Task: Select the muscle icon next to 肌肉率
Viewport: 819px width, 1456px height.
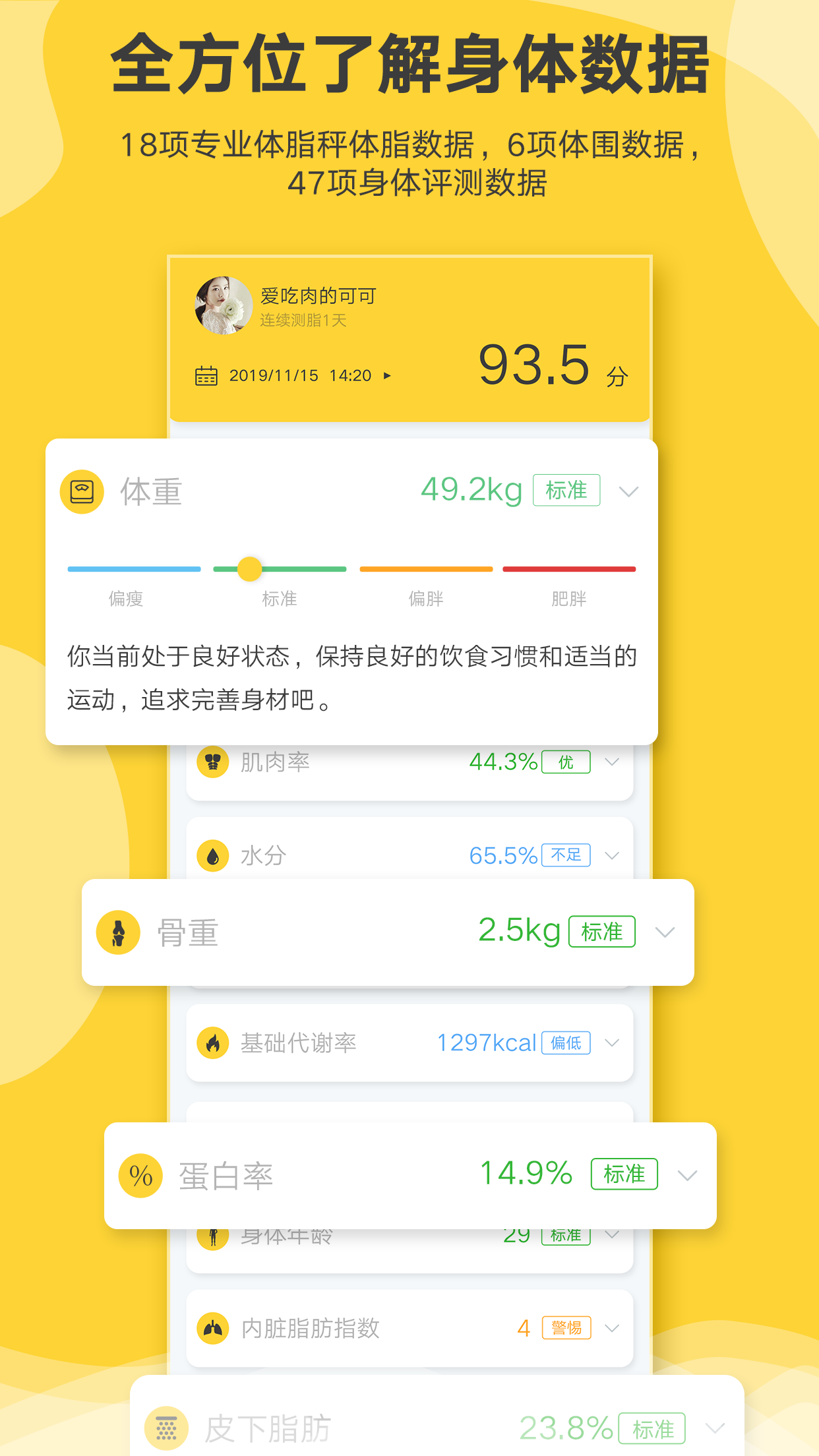Action: tap(214, 761)
